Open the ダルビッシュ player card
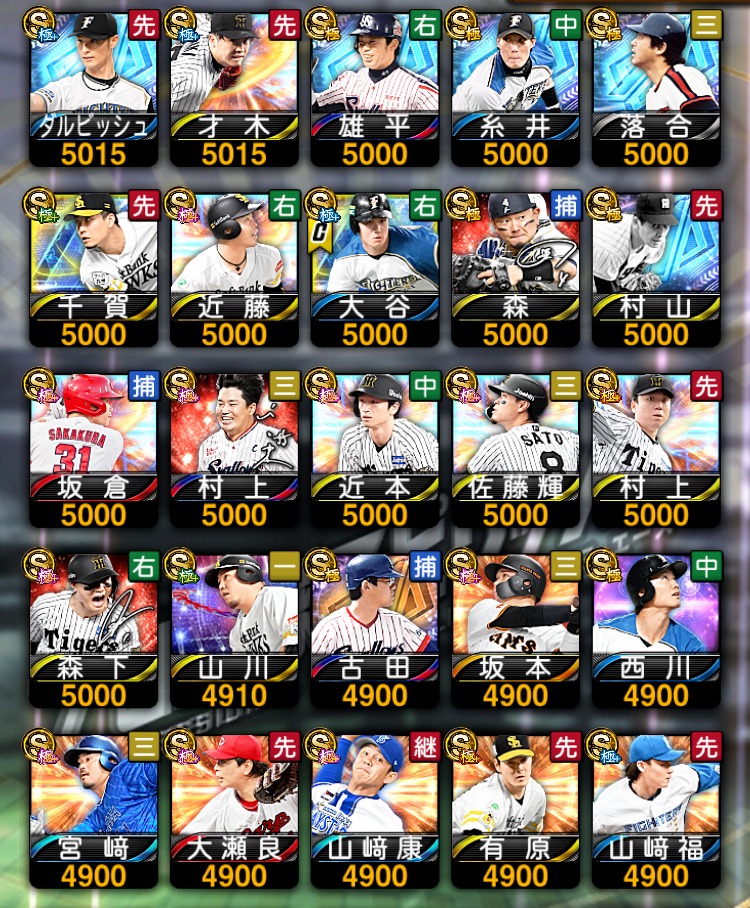 pyautogui.click(x=94, y=85)
